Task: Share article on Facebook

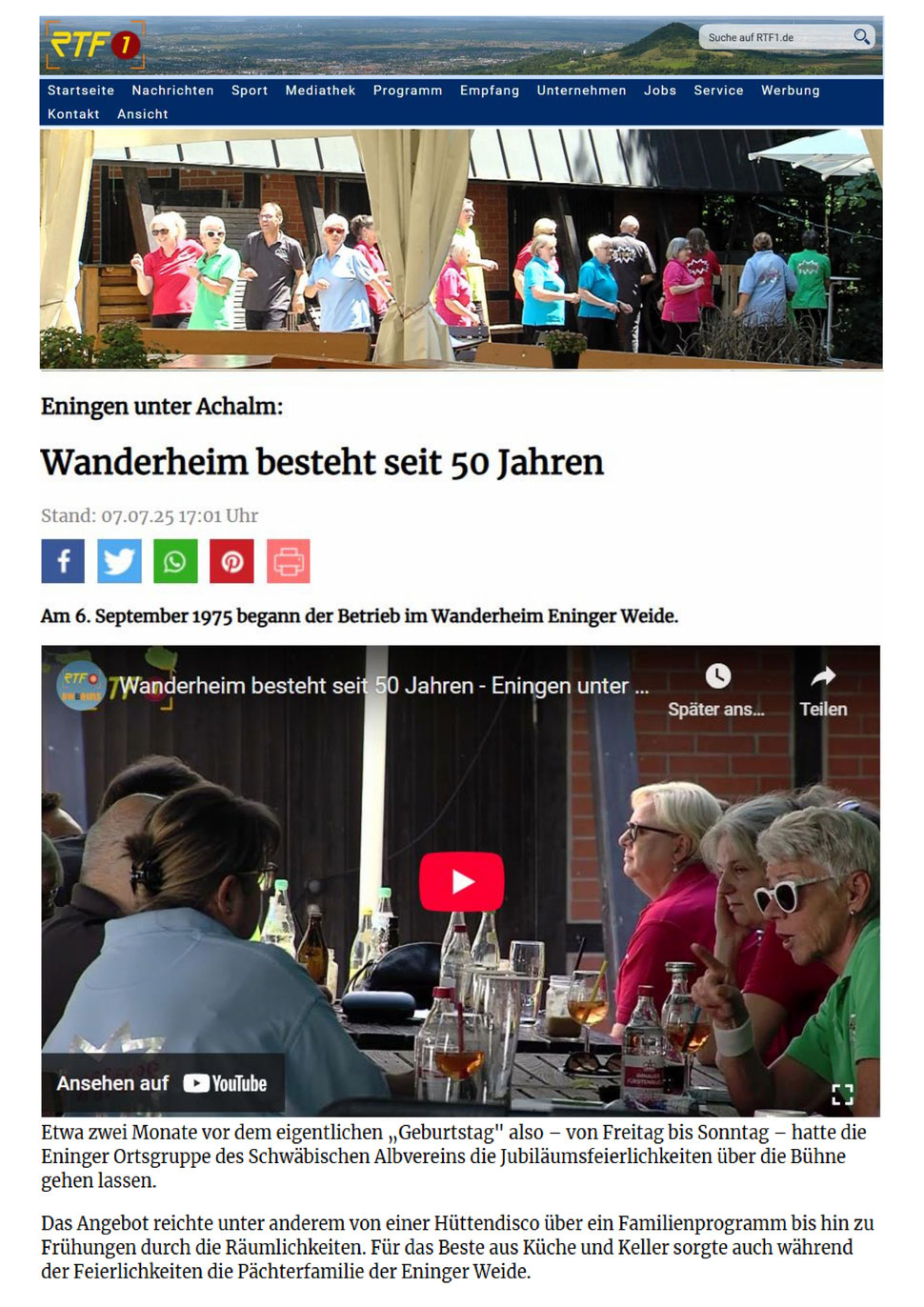Action: point(63,561)
